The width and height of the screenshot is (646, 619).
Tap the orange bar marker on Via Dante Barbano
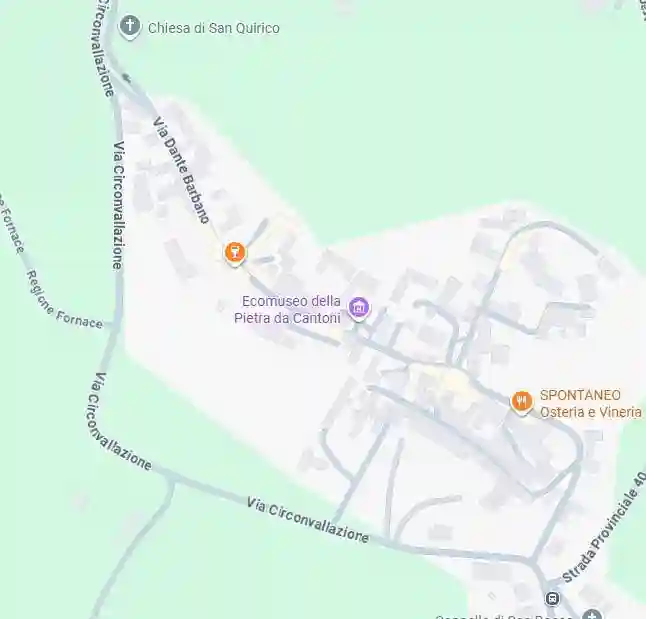[234, 252]
